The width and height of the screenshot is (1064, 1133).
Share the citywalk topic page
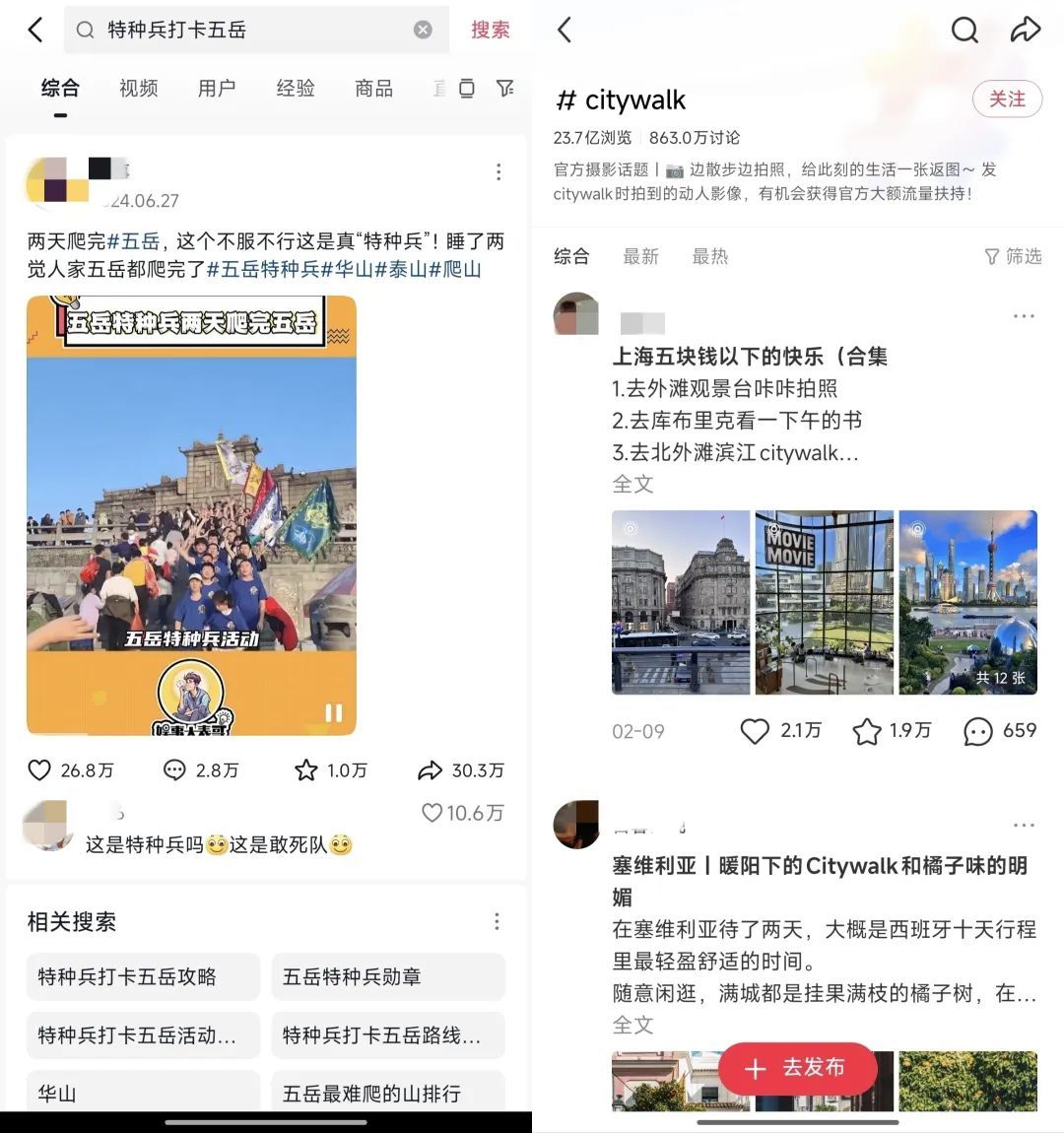pyautogui.click(x=1026, y=30)
